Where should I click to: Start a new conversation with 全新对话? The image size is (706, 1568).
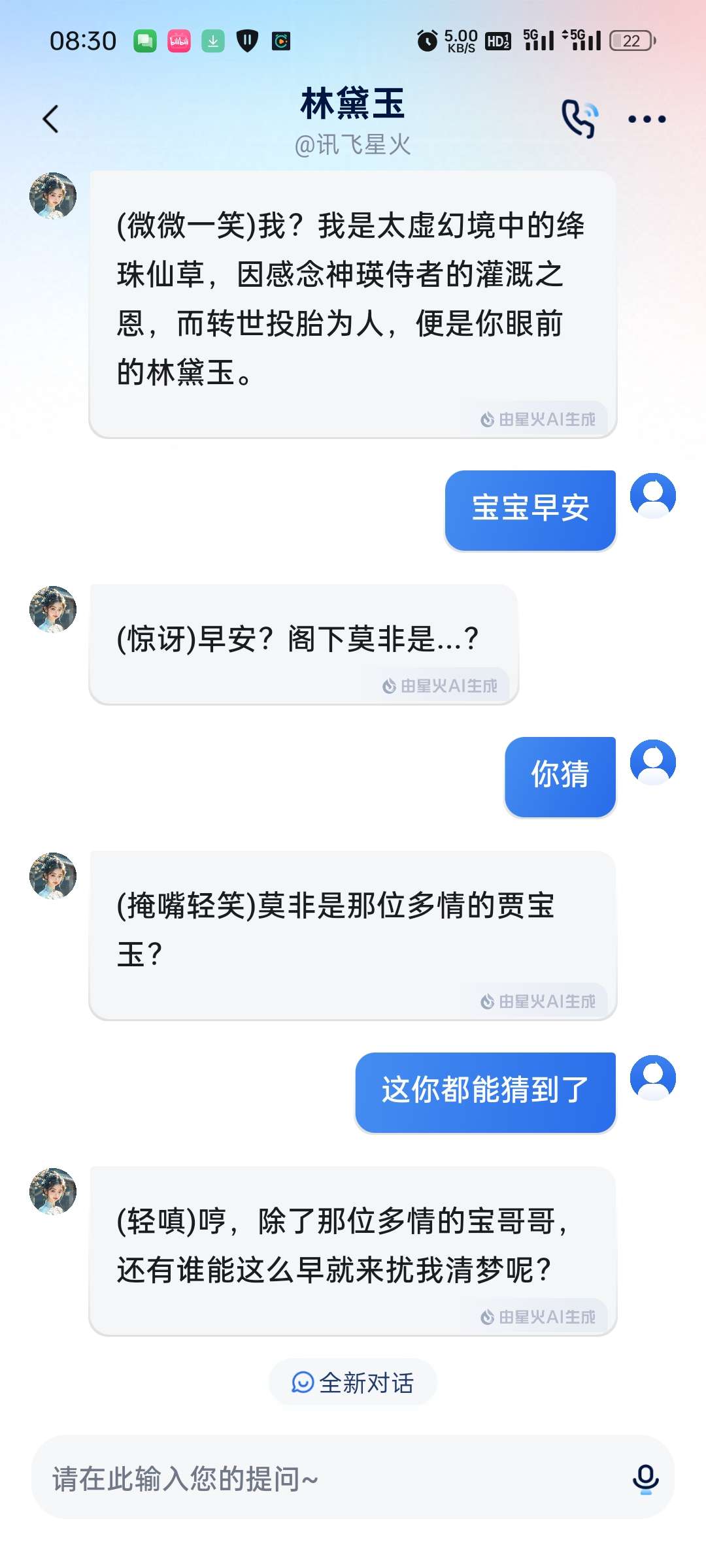[x=353, y=1382]
